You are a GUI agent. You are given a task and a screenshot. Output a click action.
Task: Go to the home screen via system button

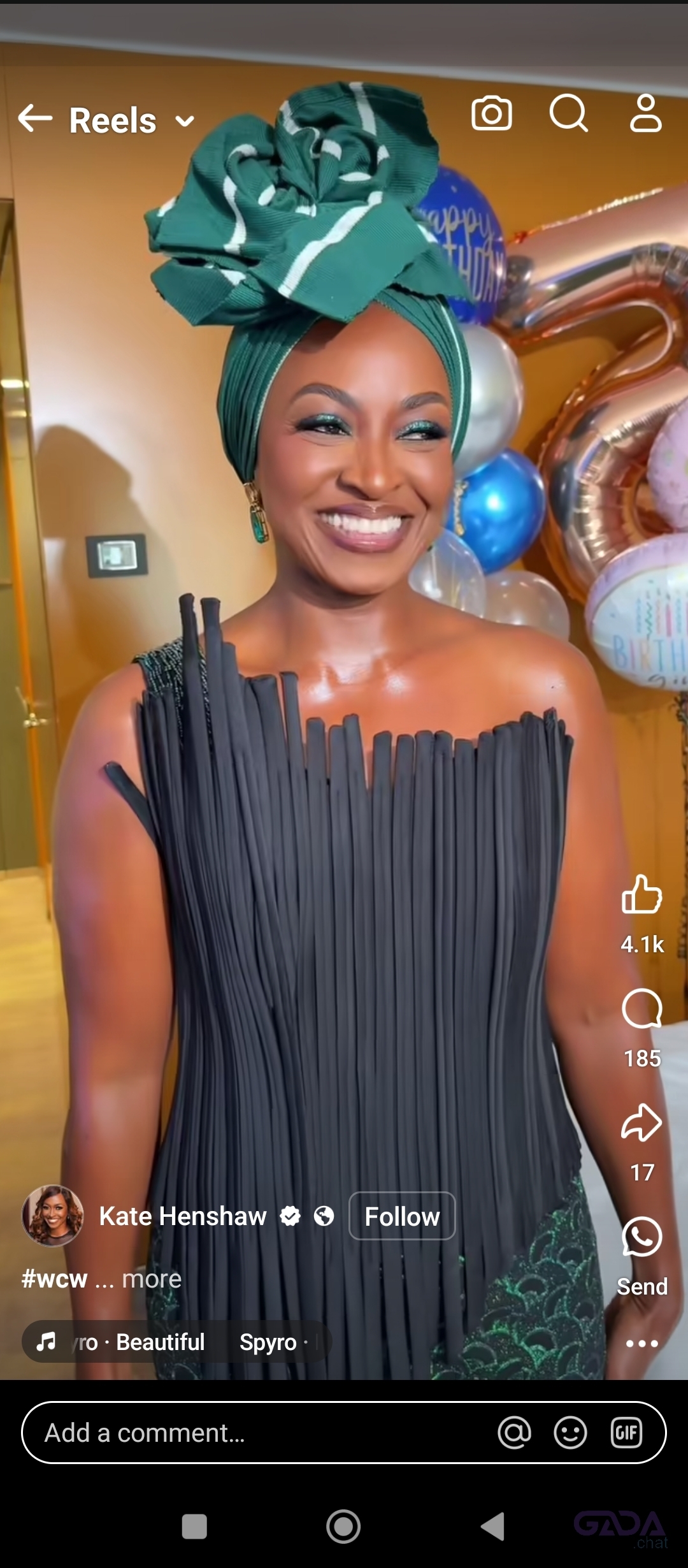(x=343, y=1527)
